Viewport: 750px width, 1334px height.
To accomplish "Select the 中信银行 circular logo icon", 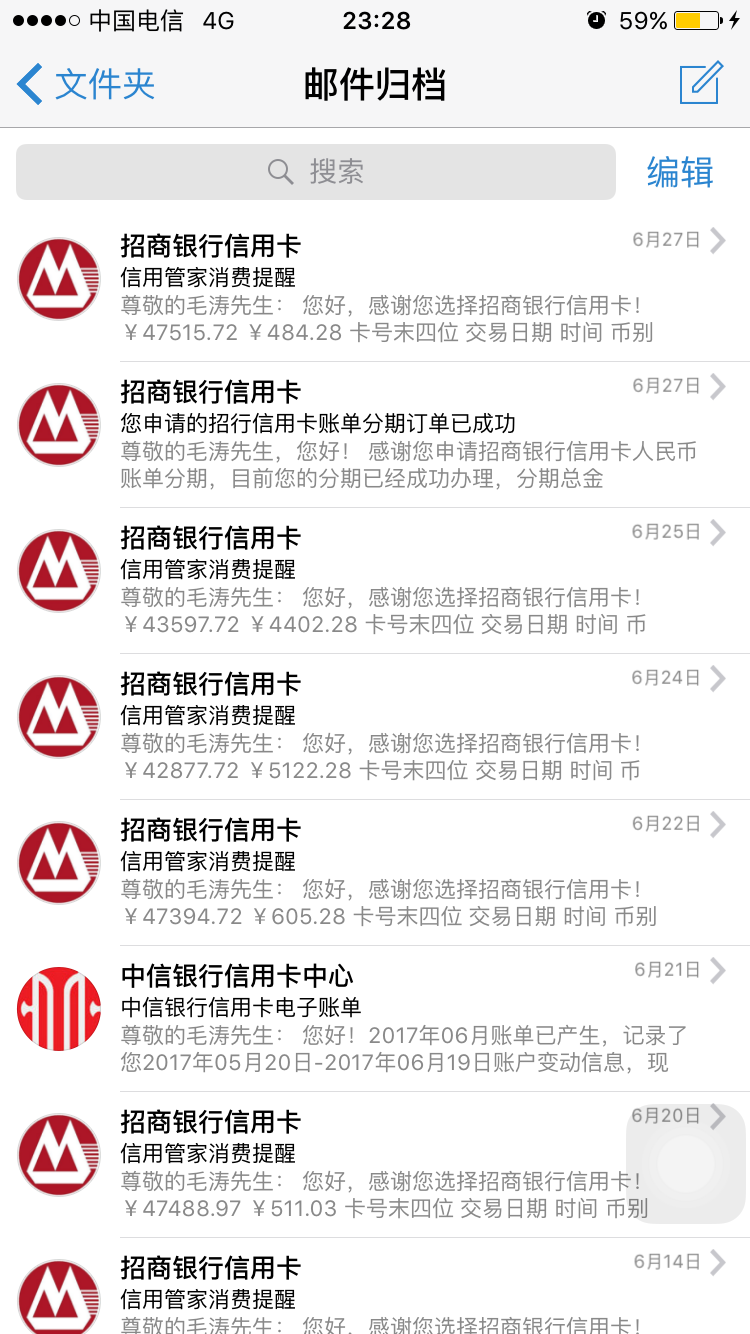I will 58,1006.
